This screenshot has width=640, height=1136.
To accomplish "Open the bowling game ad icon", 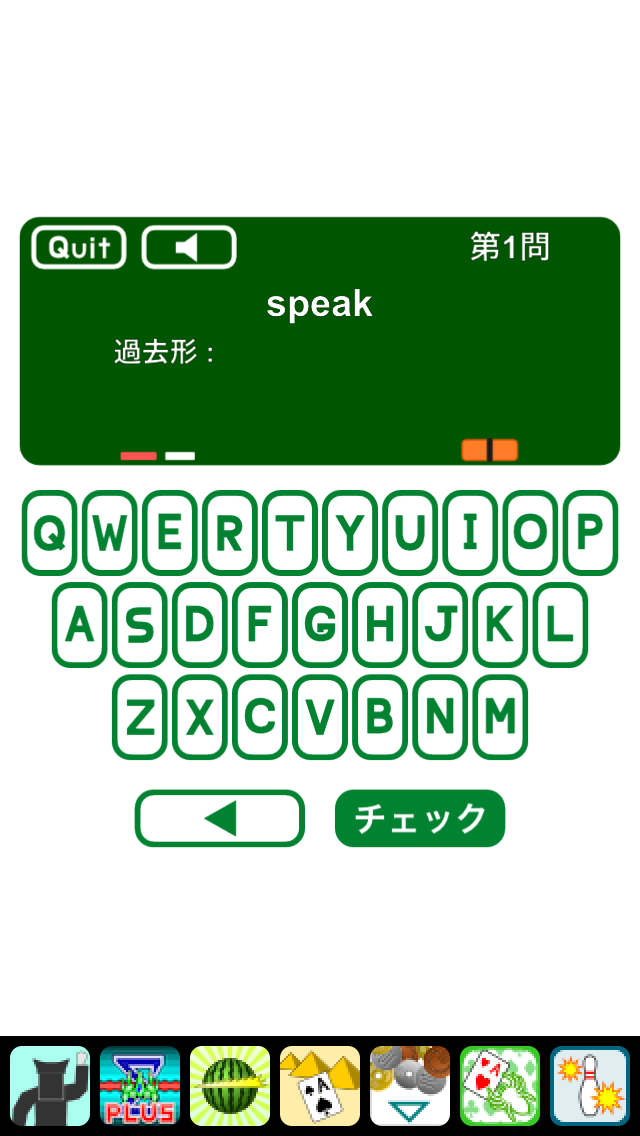I will click(x=590, y=1086).
